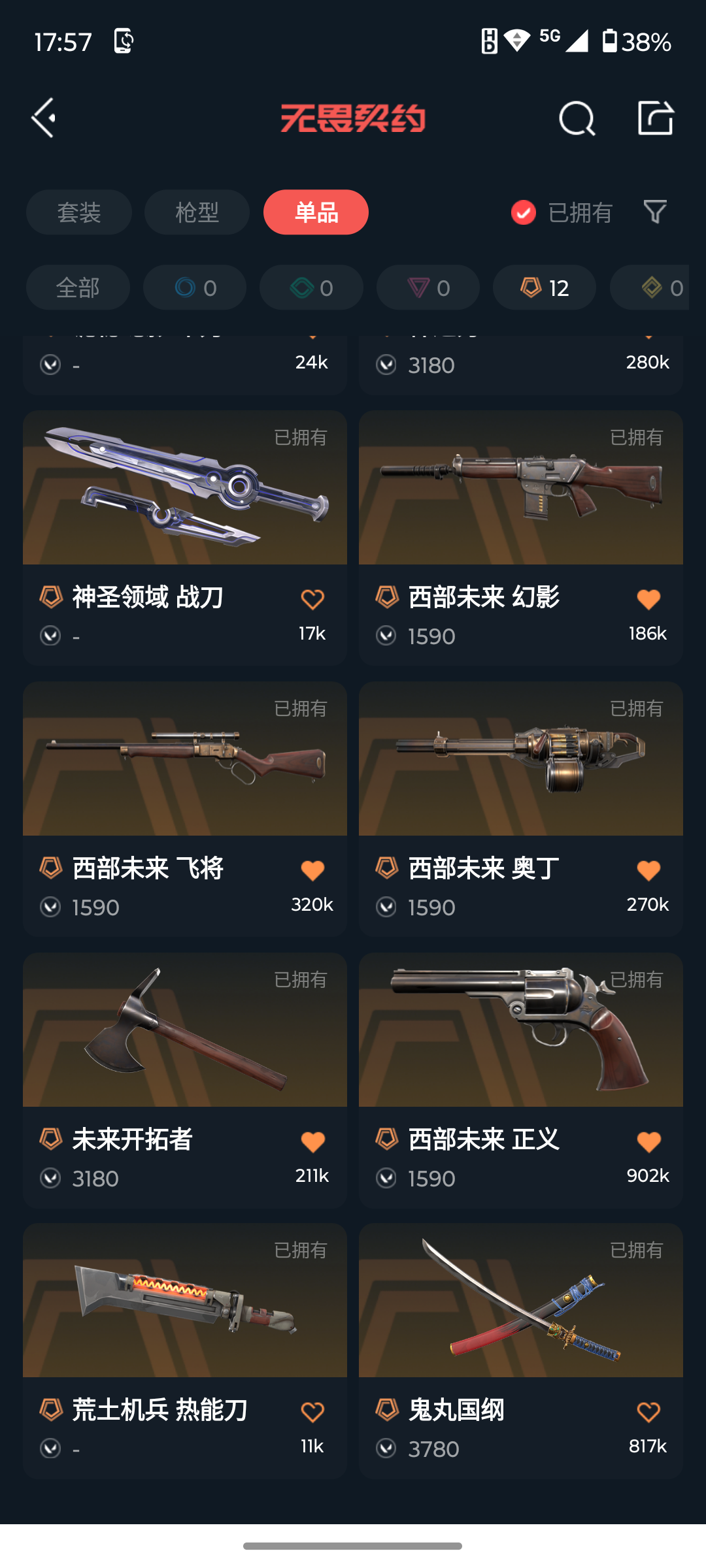Tap the share icon in the header

point(655,118)
